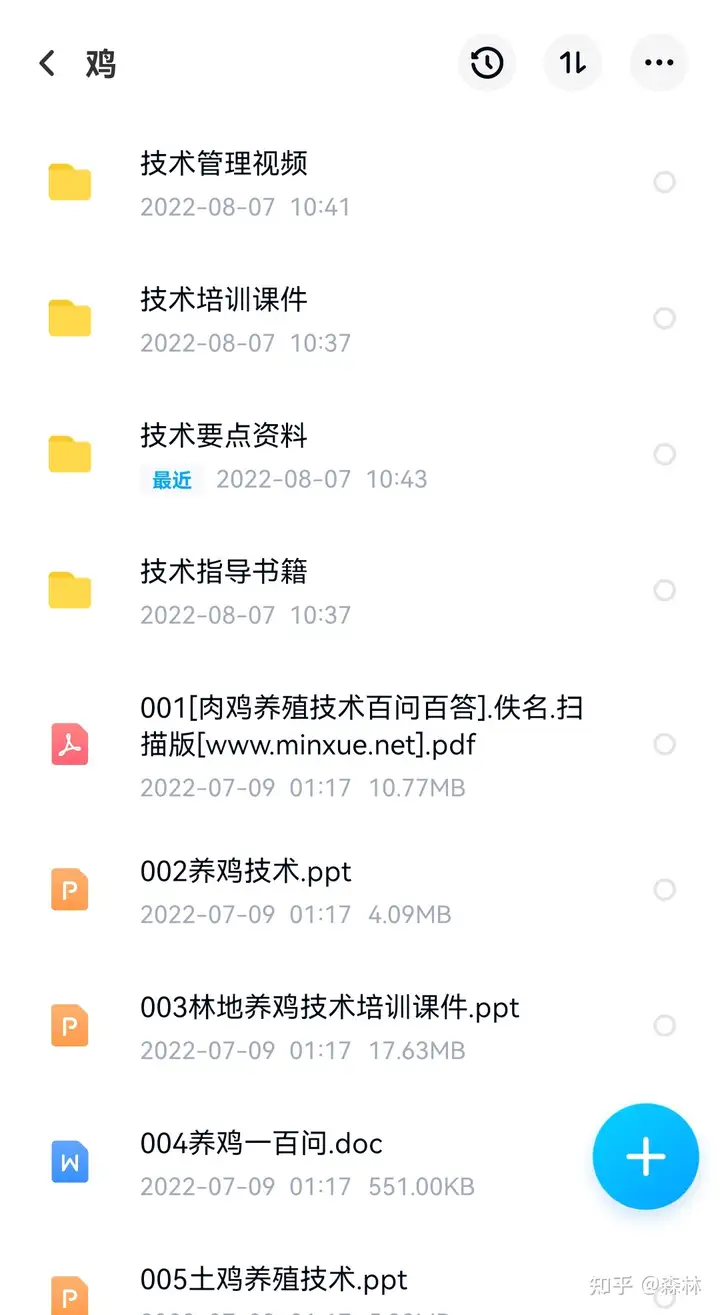
Task: Select the 技术管理视频 folder checkbox
Action: 664,182
